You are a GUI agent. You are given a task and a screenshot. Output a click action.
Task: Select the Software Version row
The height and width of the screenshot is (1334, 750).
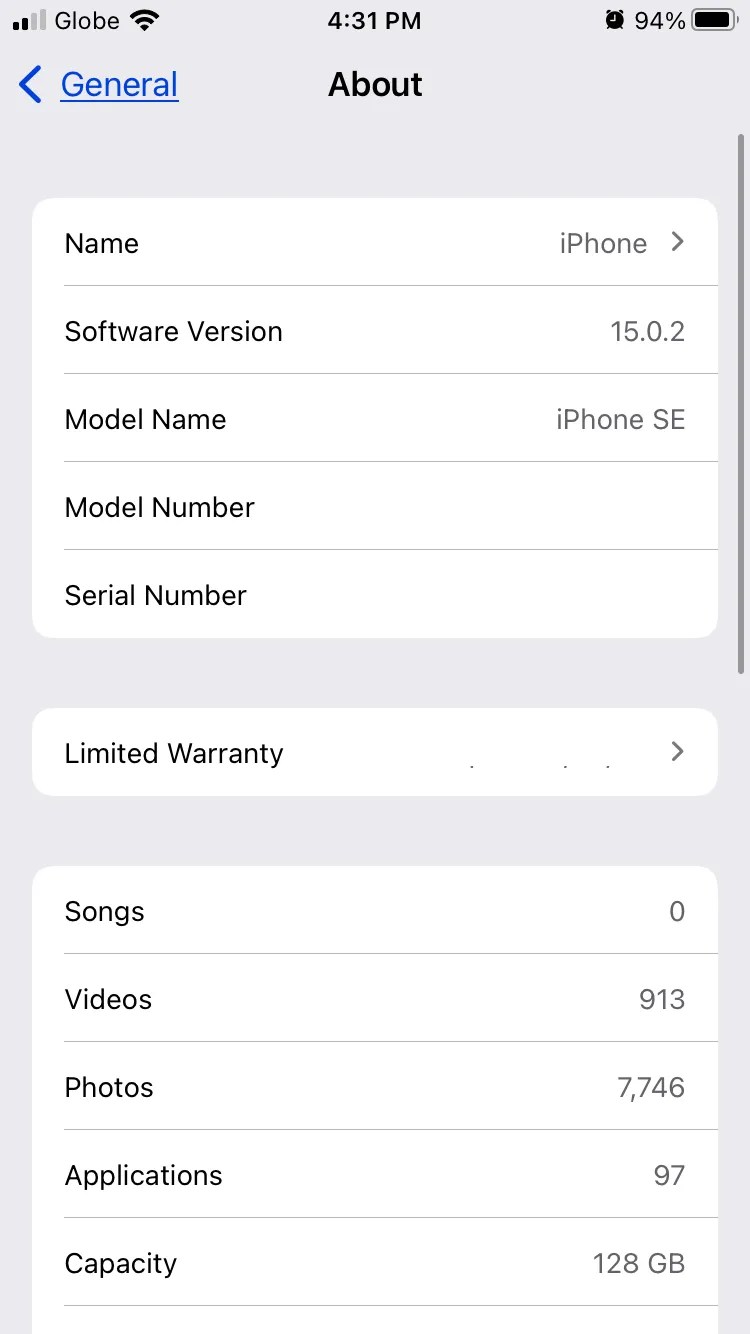pyautogui.click(x=375, y=330)
